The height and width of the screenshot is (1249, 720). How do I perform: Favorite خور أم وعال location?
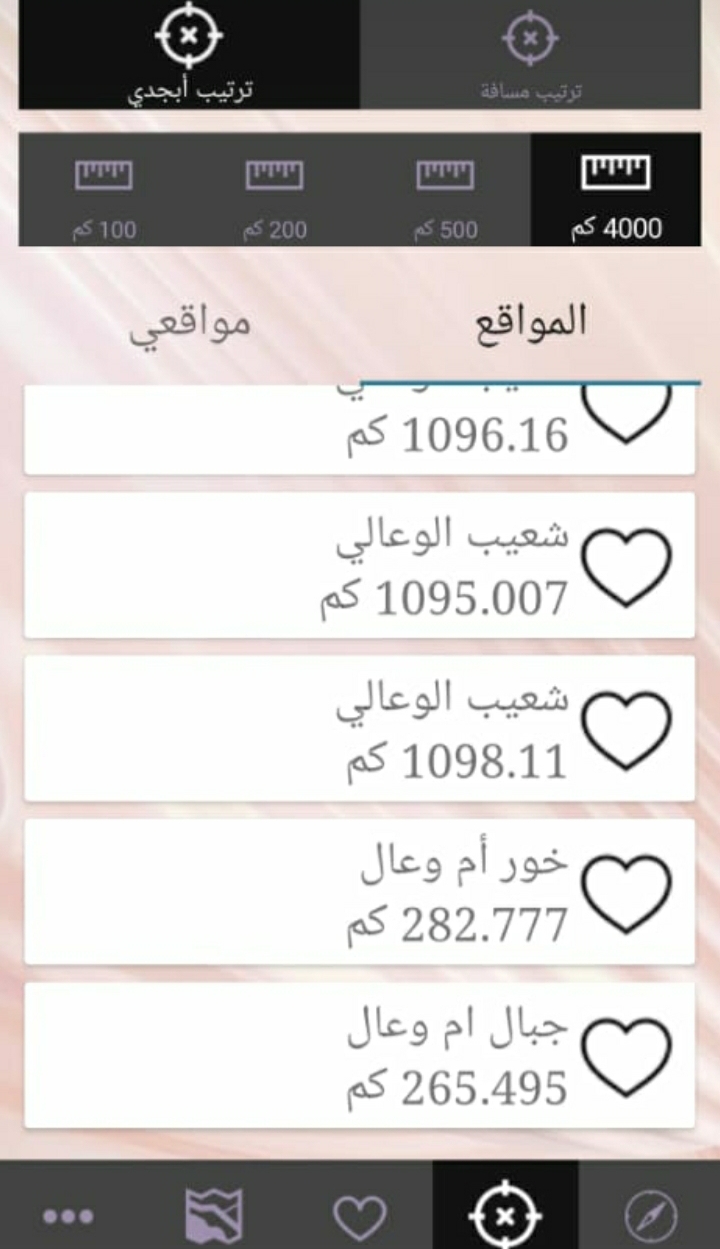tap(627, 893)
